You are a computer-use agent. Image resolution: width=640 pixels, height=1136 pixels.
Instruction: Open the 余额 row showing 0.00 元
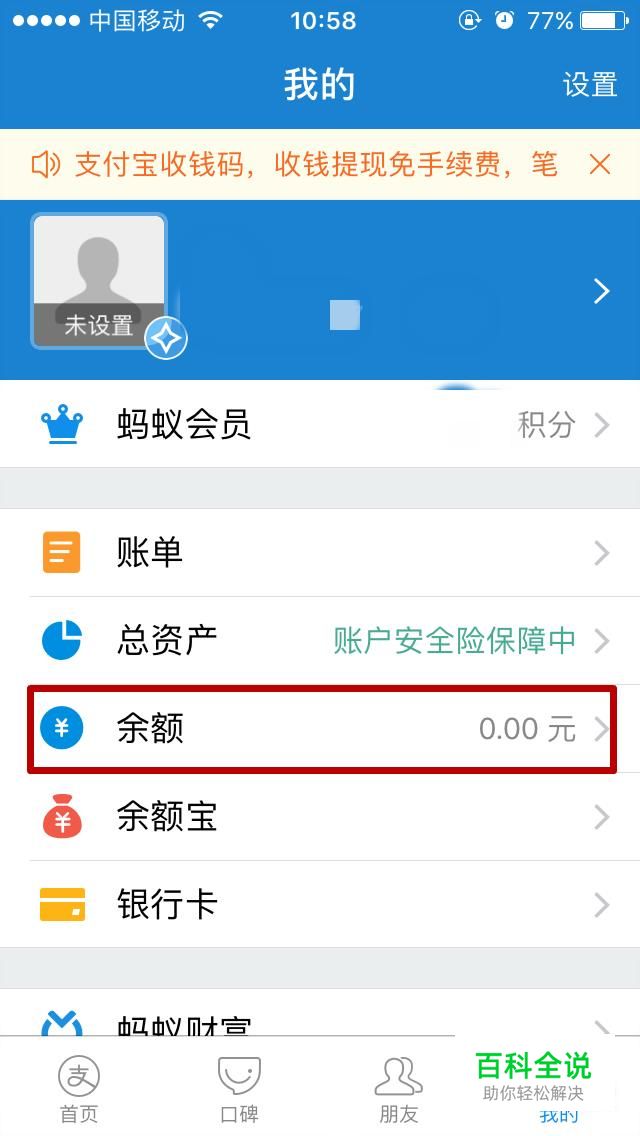coord(320,728)
